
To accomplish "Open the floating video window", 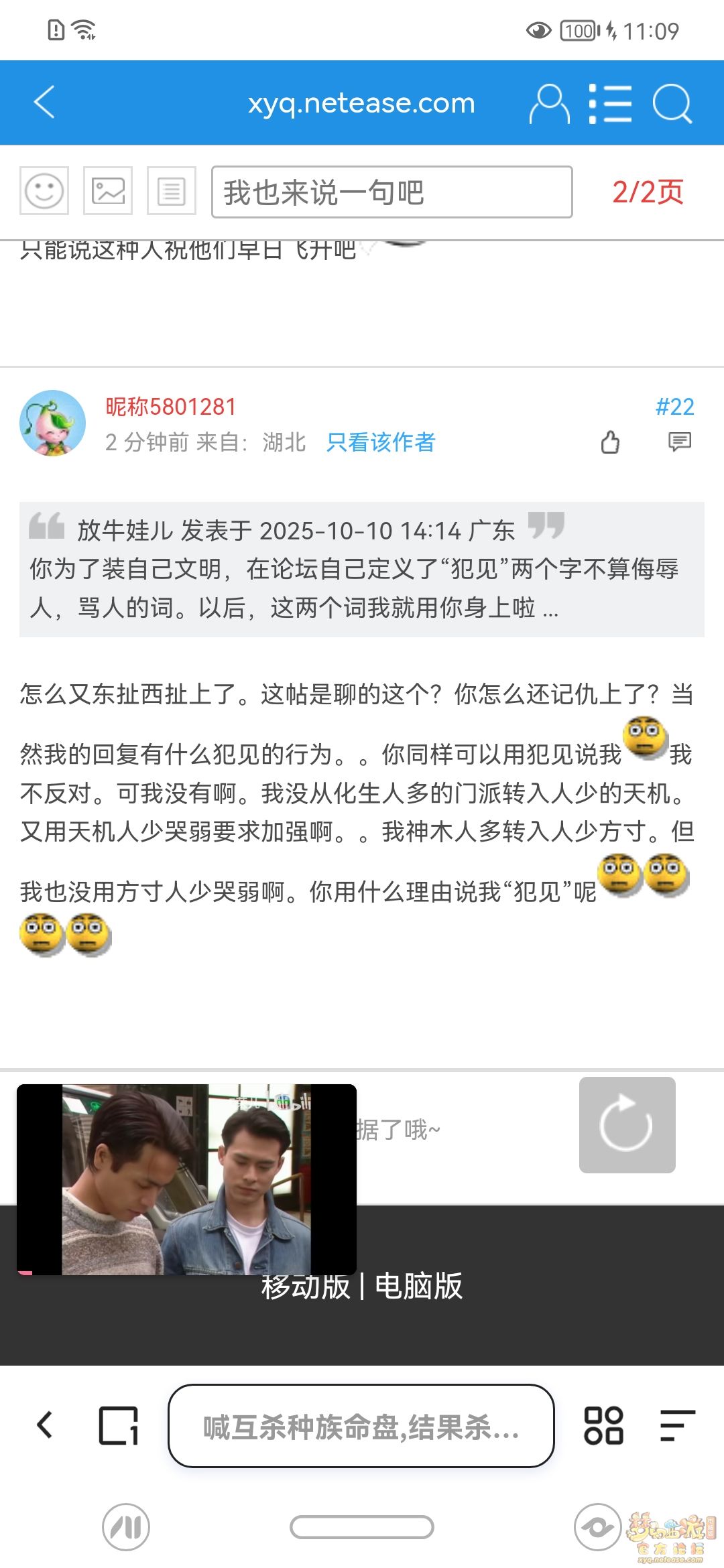I will 186,1179.
